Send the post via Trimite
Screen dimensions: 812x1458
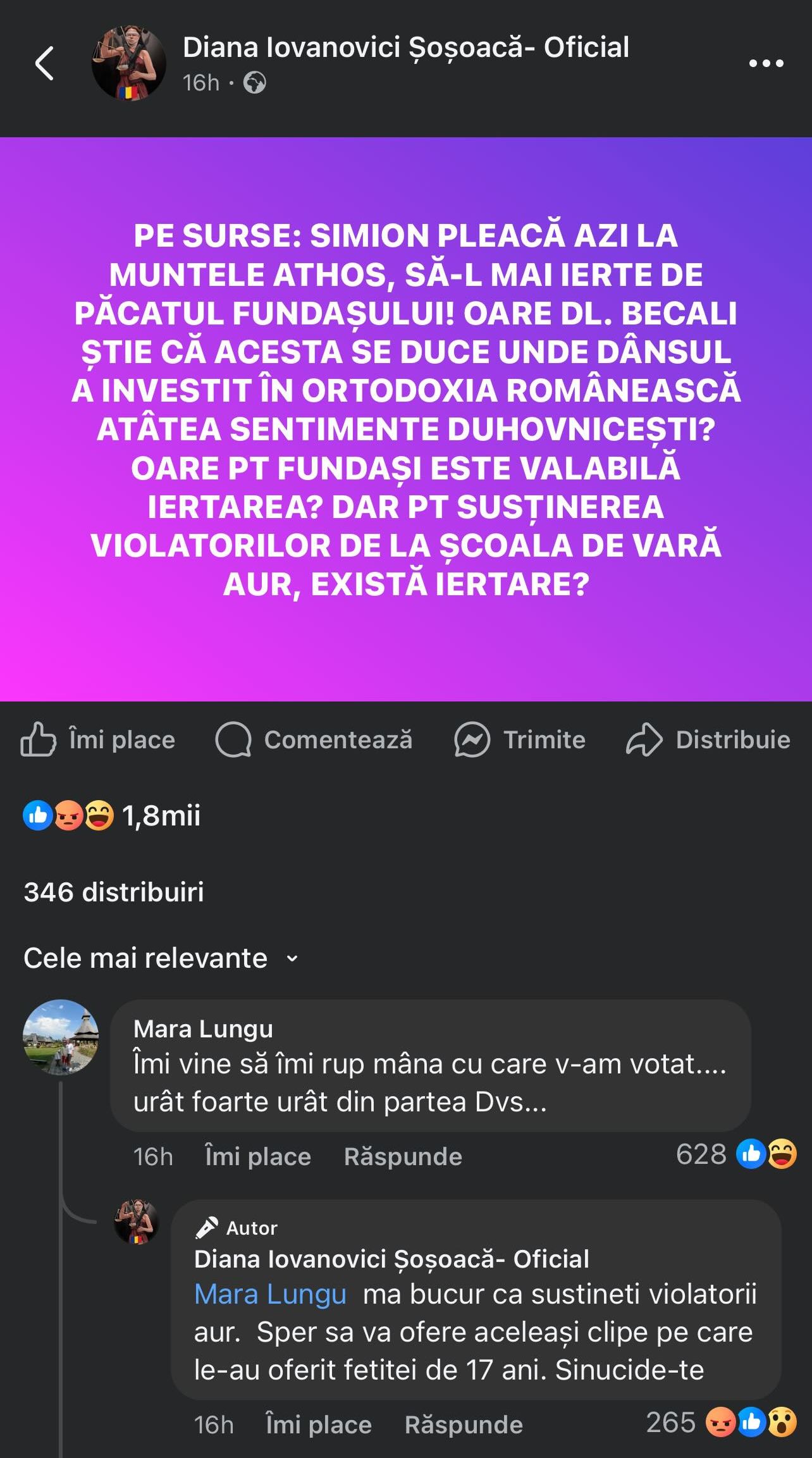pos(520,739)
